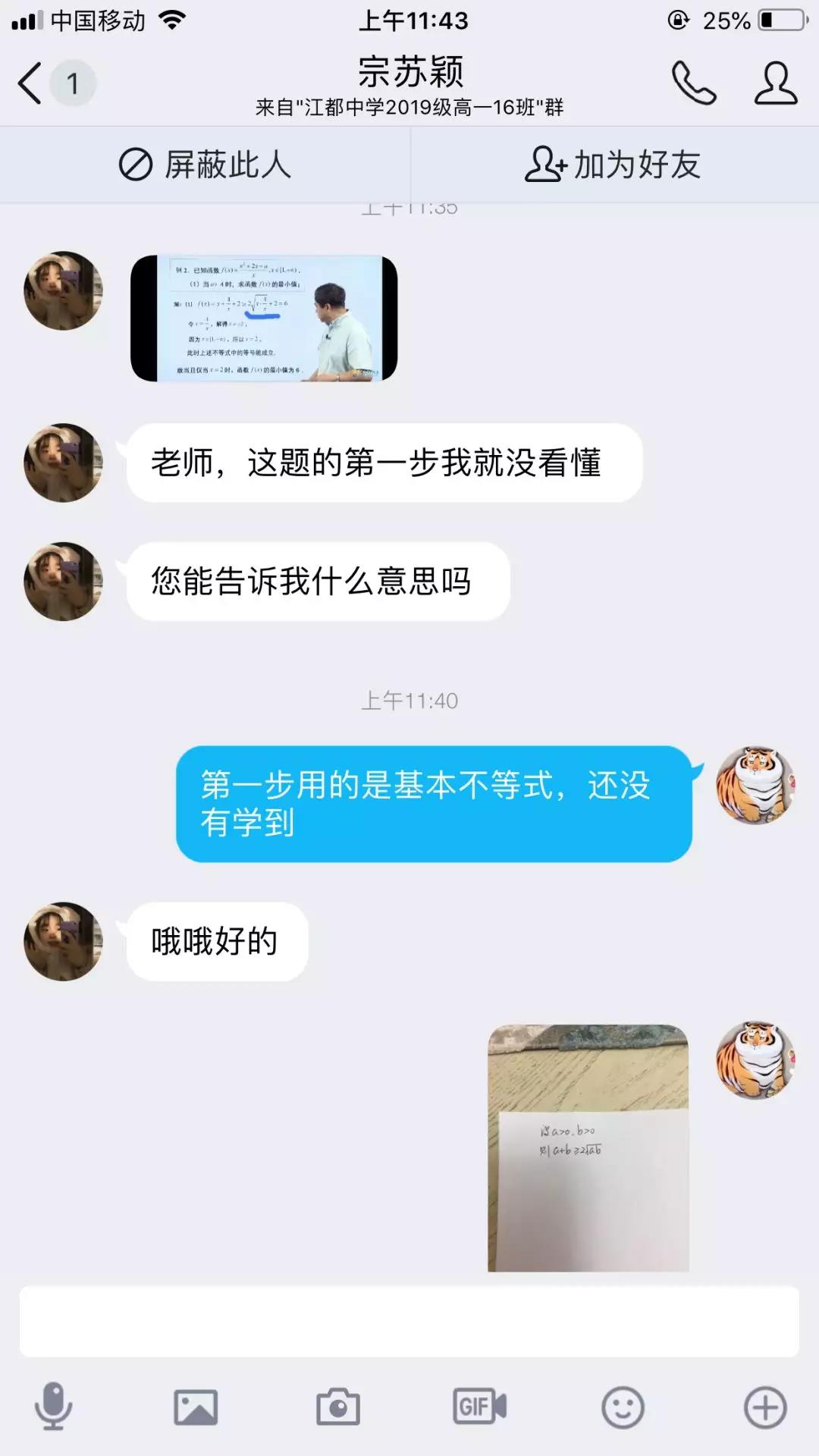The width and height of the screenshot is (819, 1456).
Task: Open the emoji sticker panel
Action: [x=623, y=1407]
